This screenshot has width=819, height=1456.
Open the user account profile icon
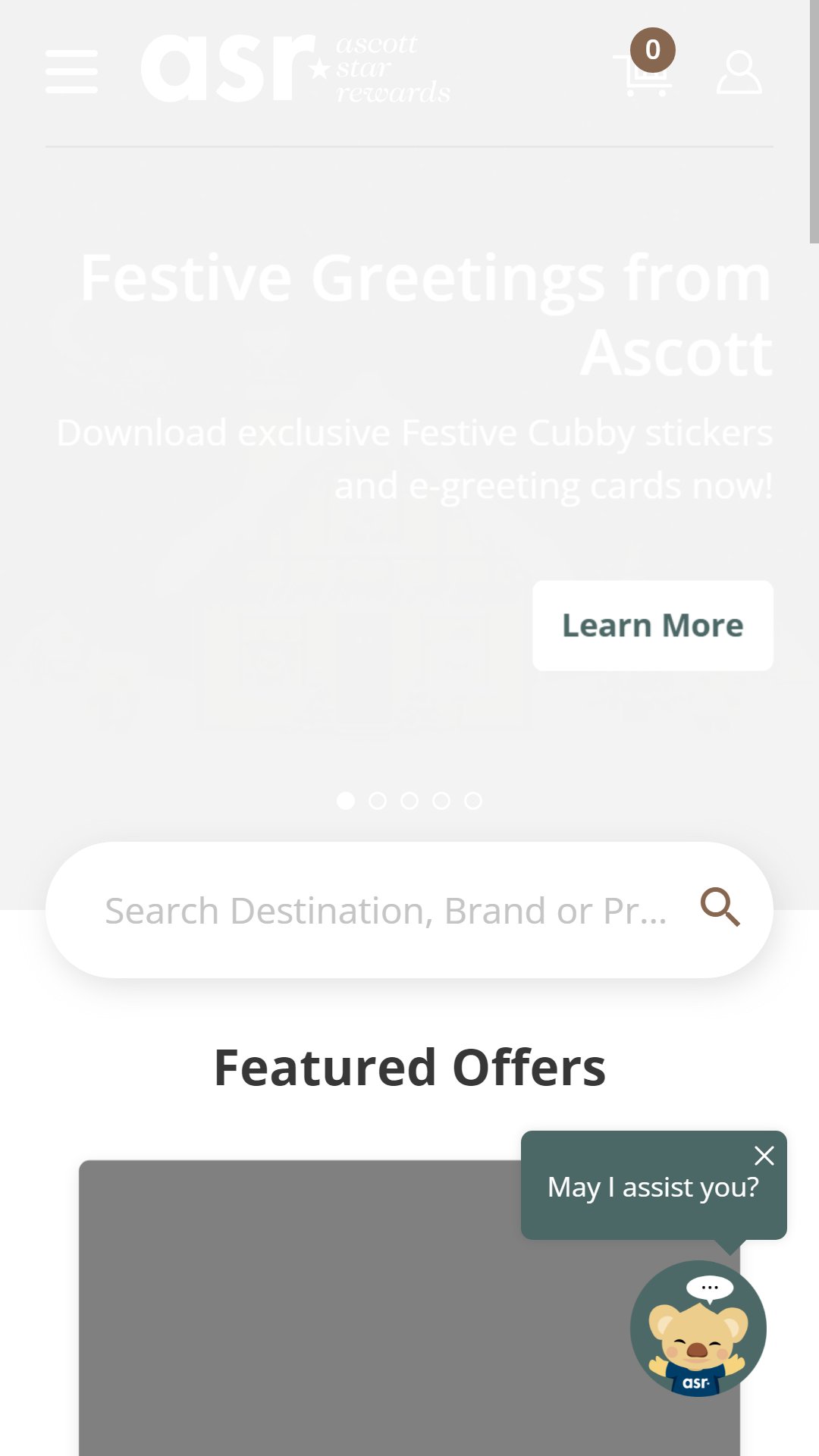739,72
